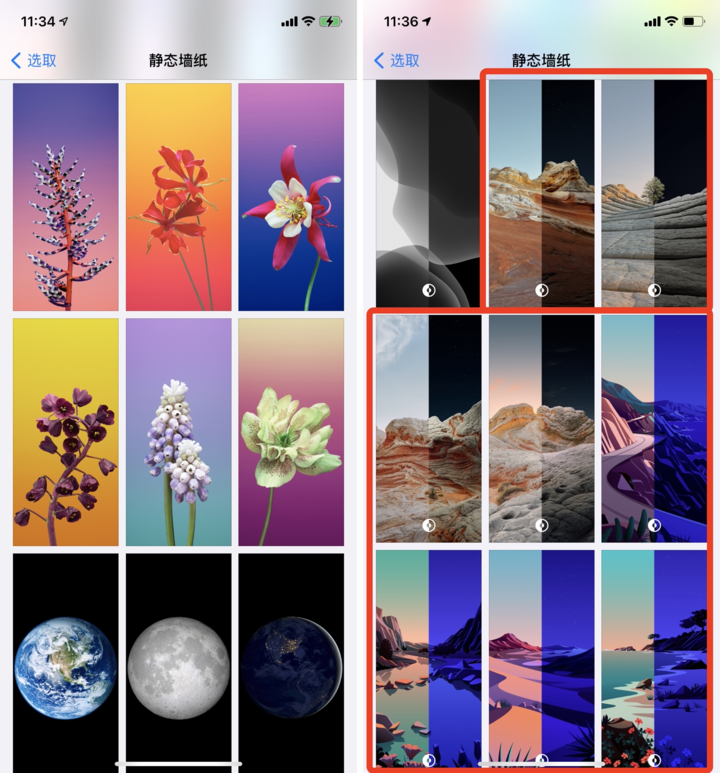Select the cloudy sky canyon rock wallpaper

428,428
